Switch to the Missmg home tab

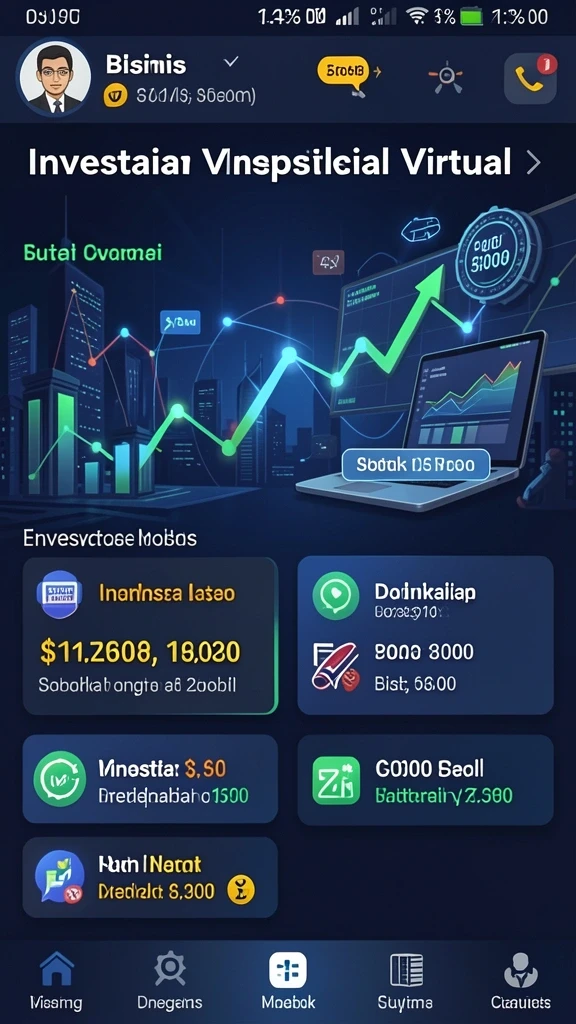(x=56, y=980)
